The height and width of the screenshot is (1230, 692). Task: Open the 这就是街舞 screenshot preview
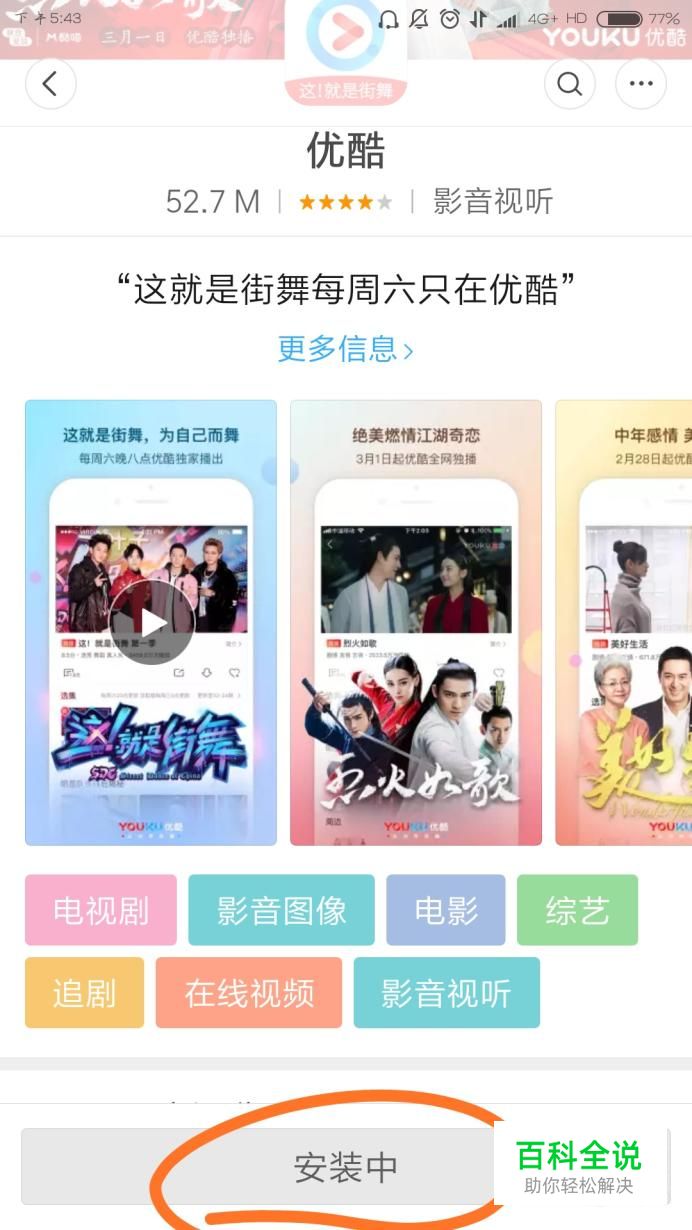[151, 622]
